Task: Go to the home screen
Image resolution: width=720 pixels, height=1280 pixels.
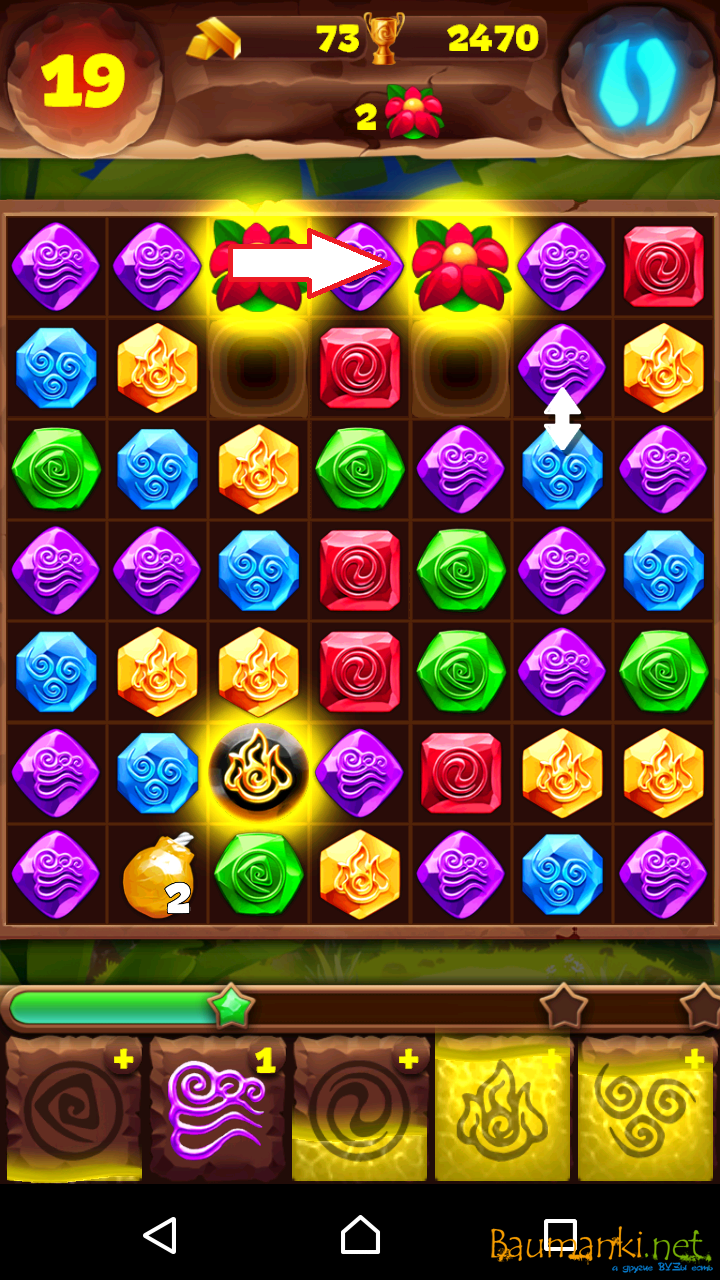Action: click(360, 1236)
